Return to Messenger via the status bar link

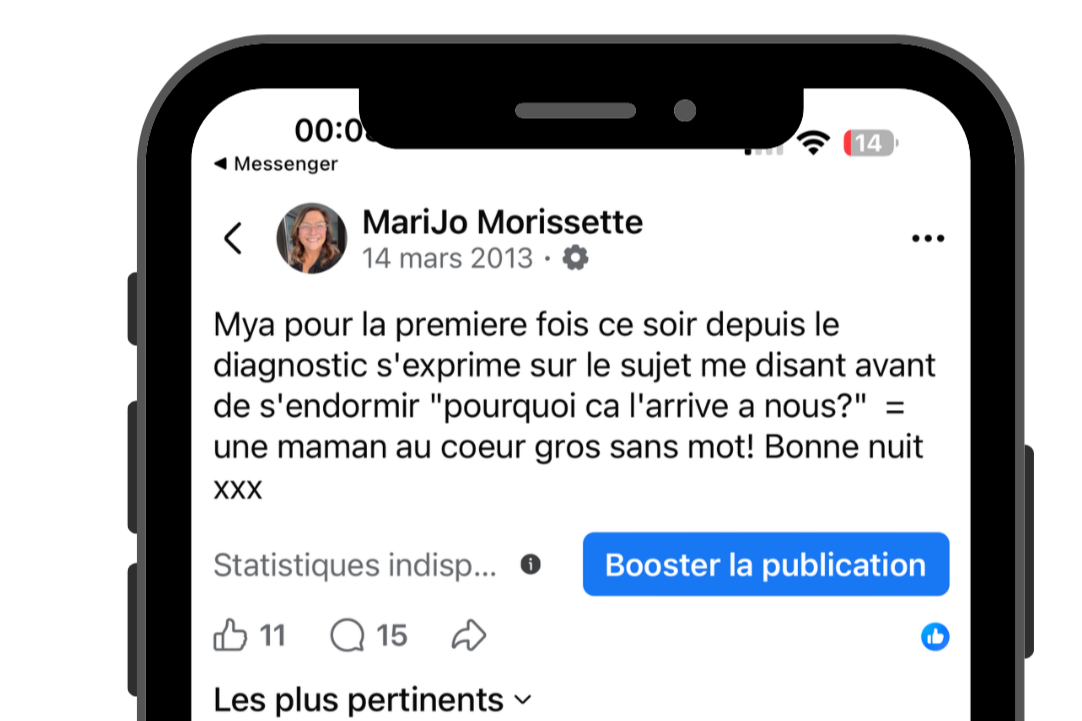point(276,164)
